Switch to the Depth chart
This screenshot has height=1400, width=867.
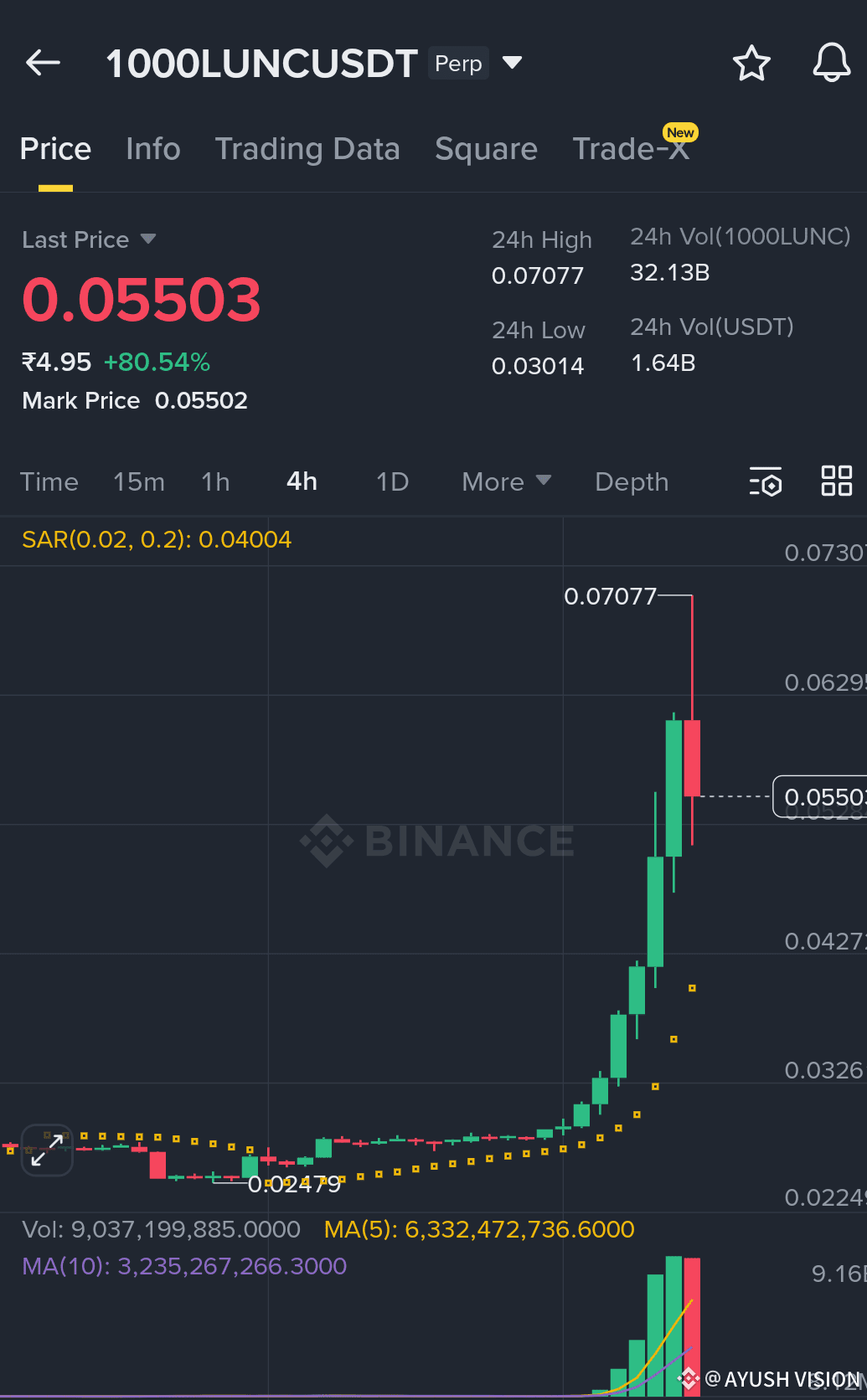click(632, 482)
